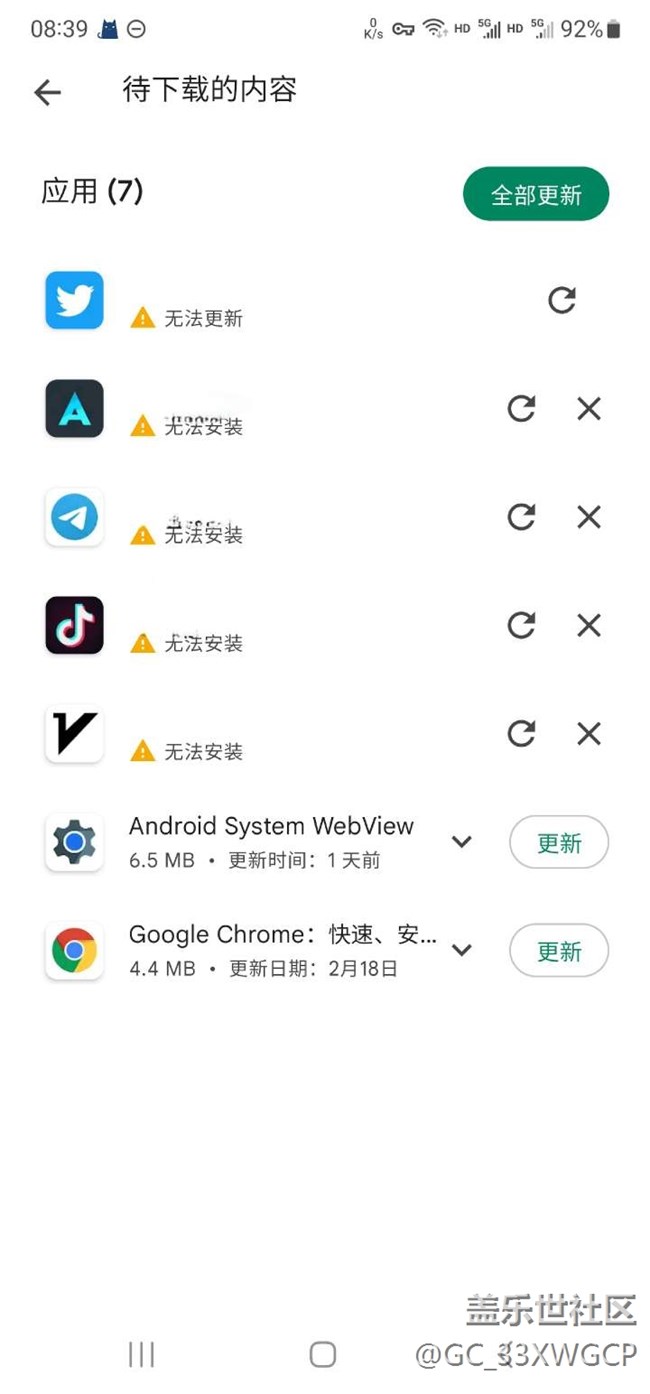Image resolution: width=650 pixels, height=1394 pixels.
Task: Update Android System WebView
Action: (x=559, y=843)
